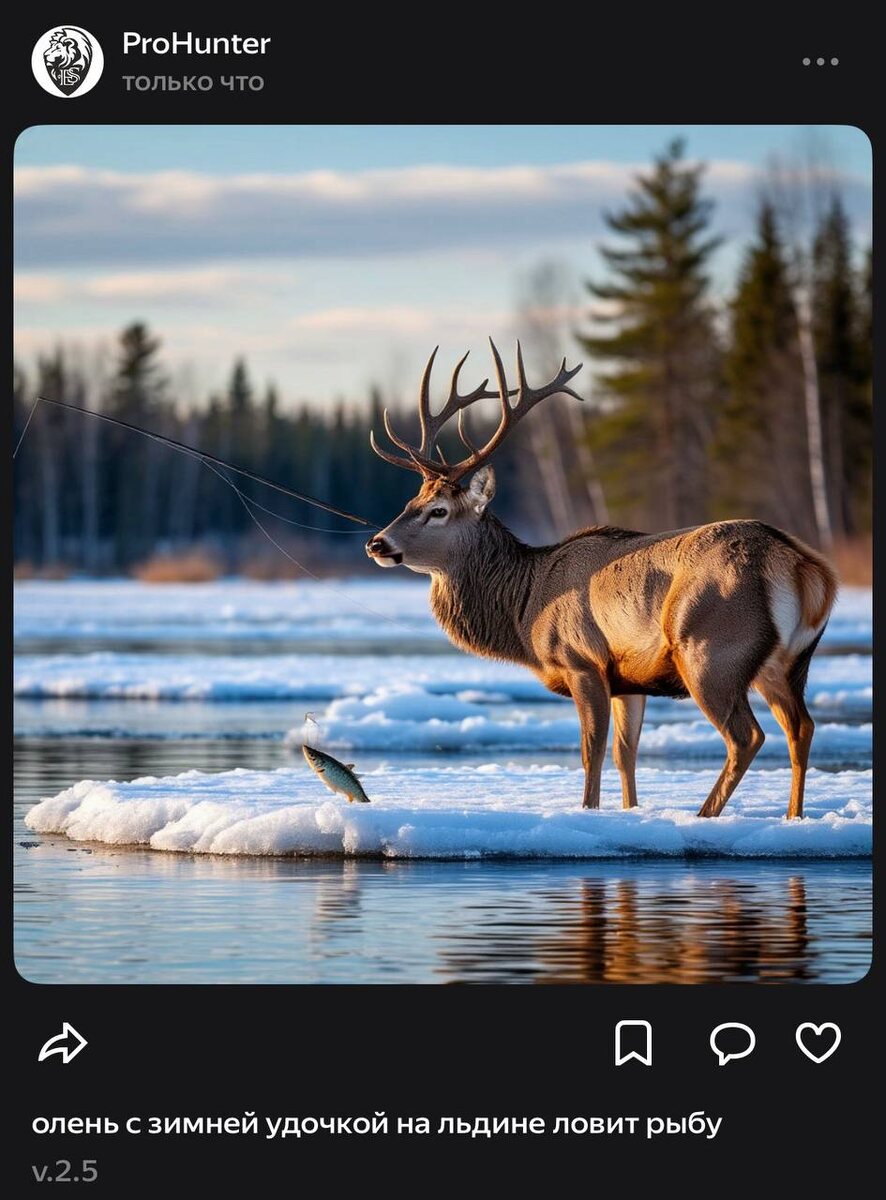Tap the ProHunter username
Screen dimensions: 886x1200
click(x=196, y=44)
